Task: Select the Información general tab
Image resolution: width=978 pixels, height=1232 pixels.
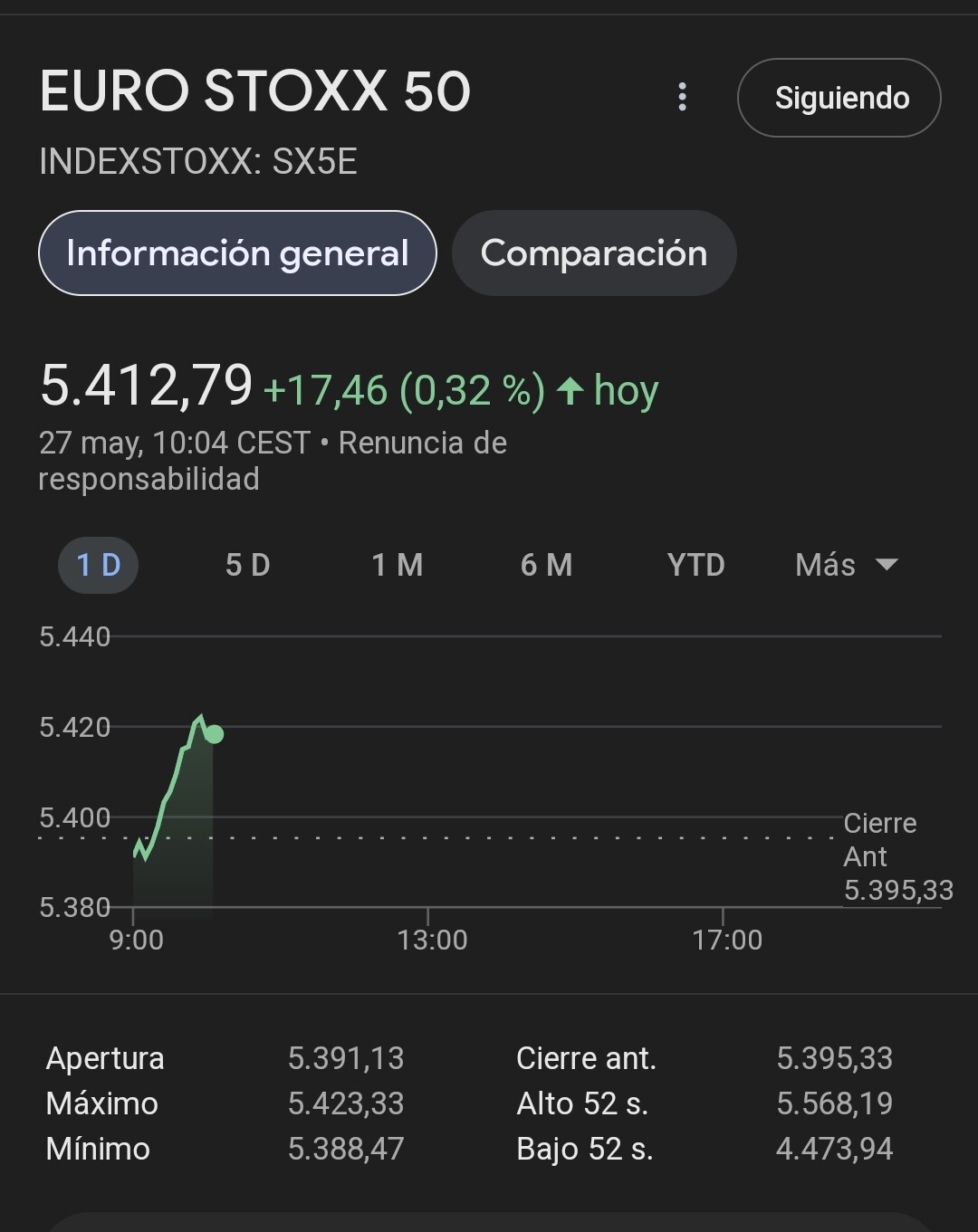Action: coord(237,253)
